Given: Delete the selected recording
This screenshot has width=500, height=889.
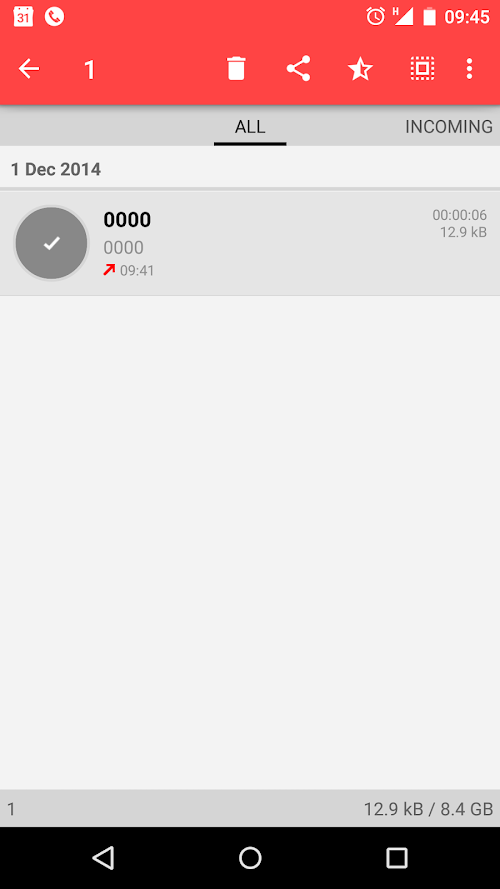Looking at the screenshot, I should [236, 69].
